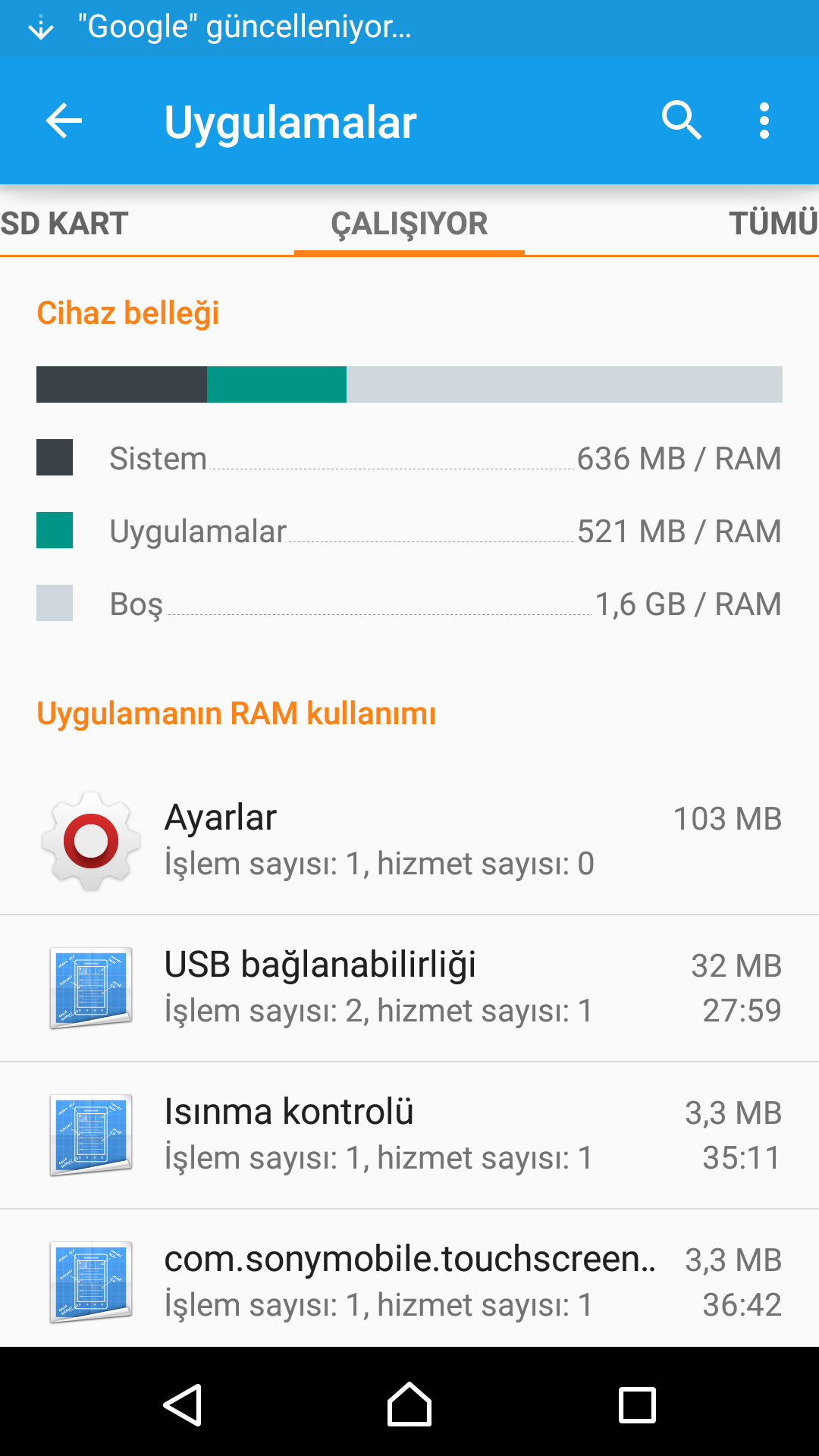Open com.sonymobile.touchscreen entry

coord(409,1279)
